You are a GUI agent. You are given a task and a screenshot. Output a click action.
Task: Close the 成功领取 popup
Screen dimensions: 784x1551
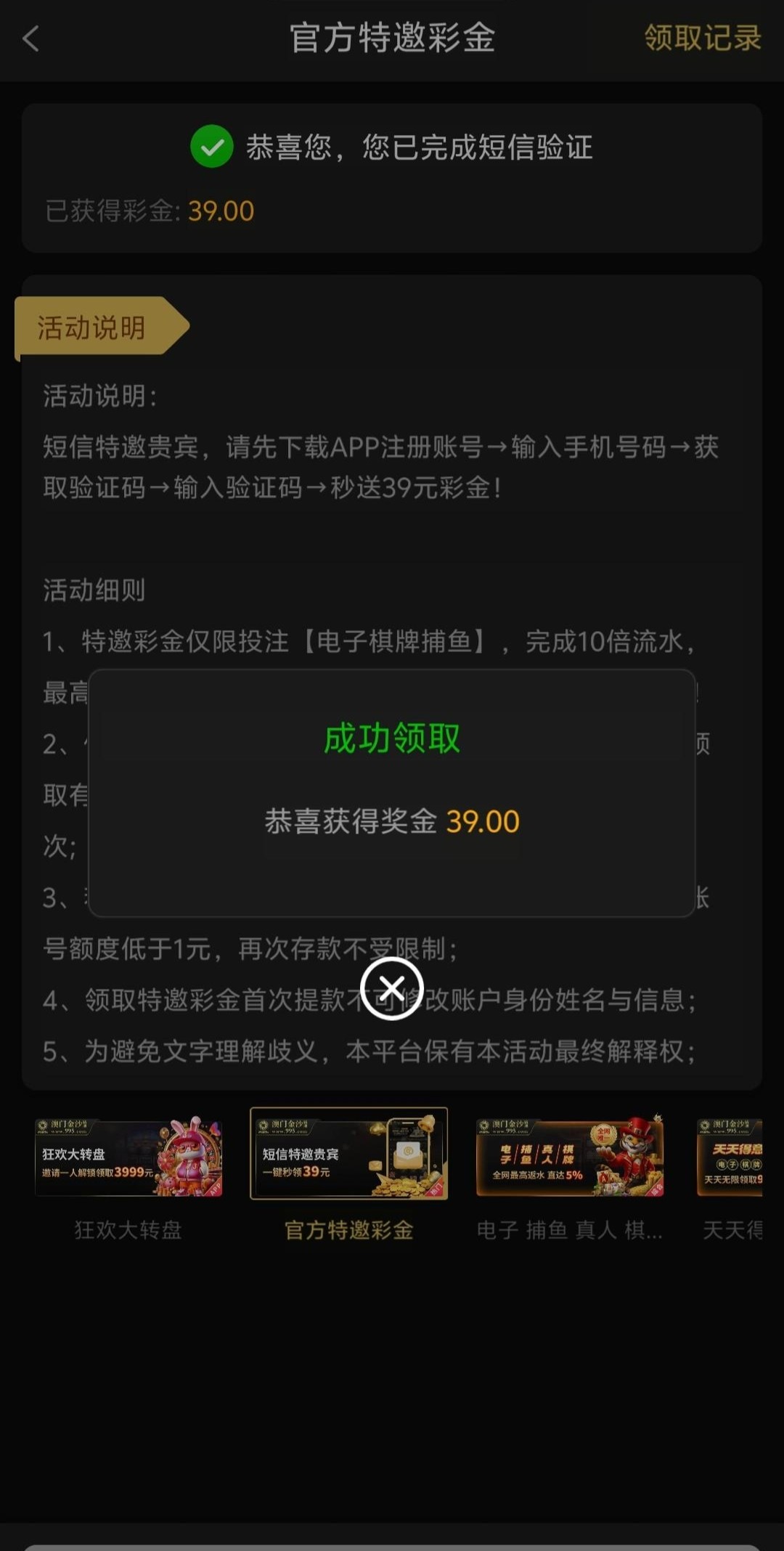(392, 988)
